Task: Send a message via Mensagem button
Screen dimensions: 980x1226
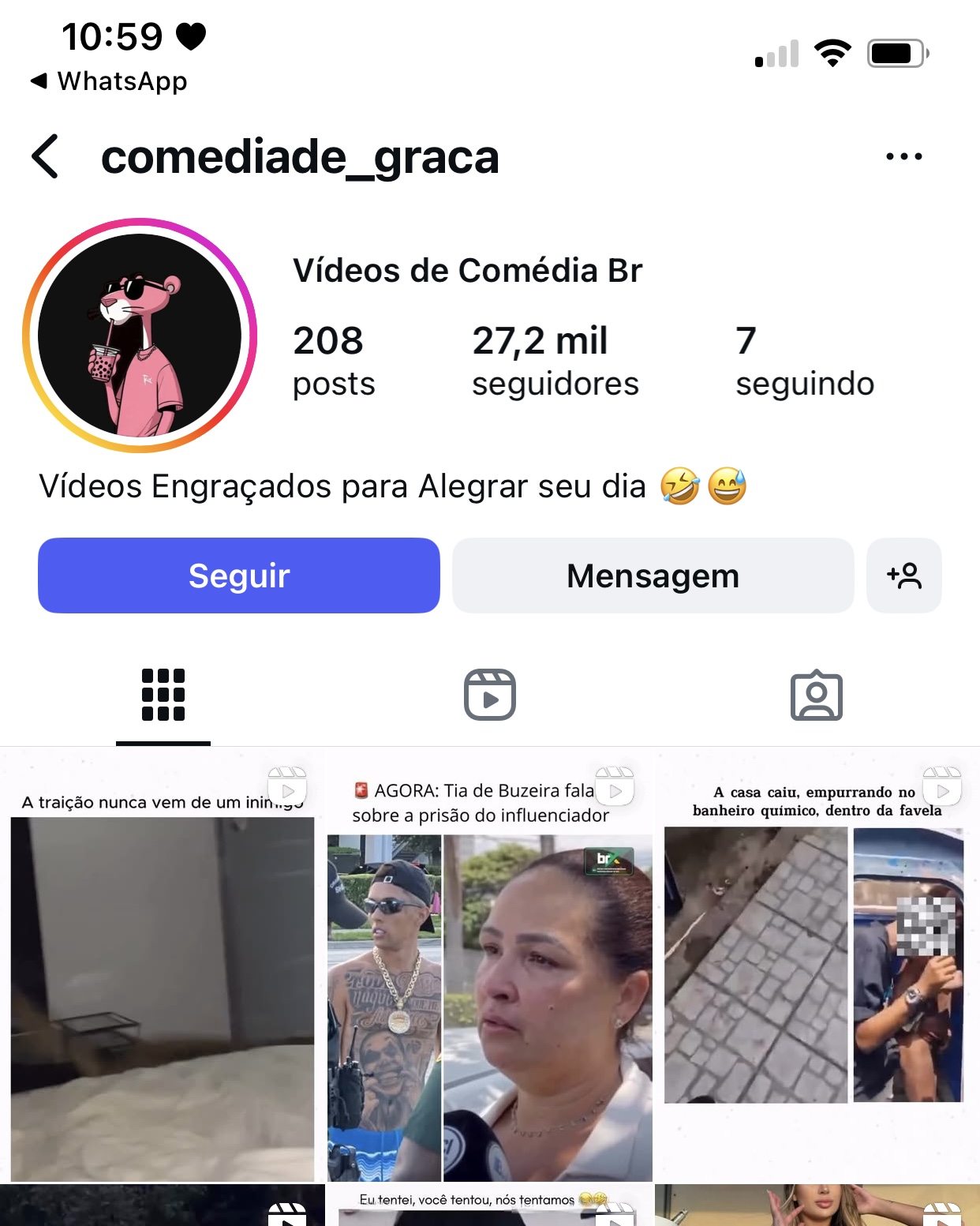Action: (653, 576)
